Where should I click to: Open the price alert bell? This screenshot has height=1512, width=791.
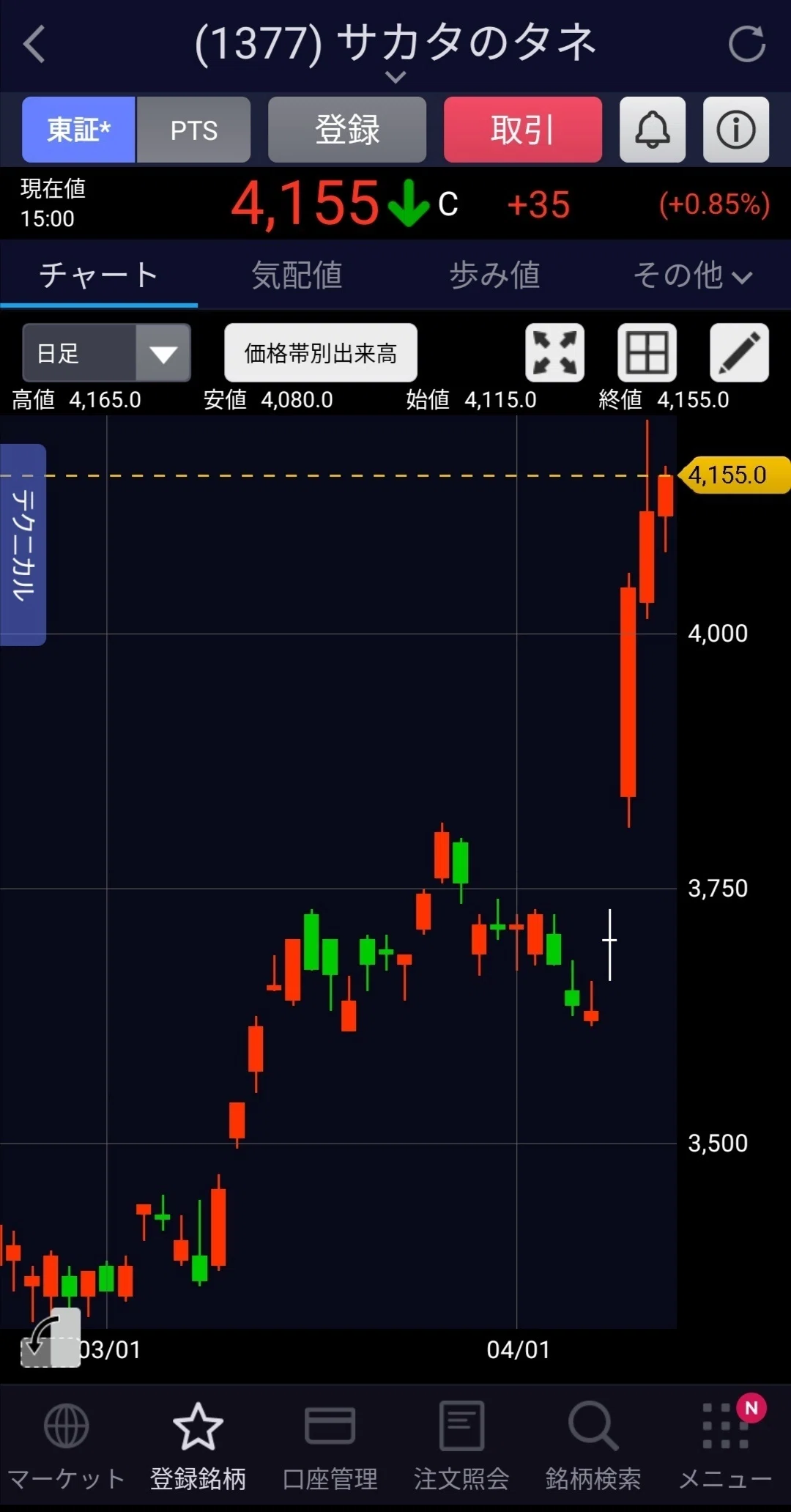653,130
